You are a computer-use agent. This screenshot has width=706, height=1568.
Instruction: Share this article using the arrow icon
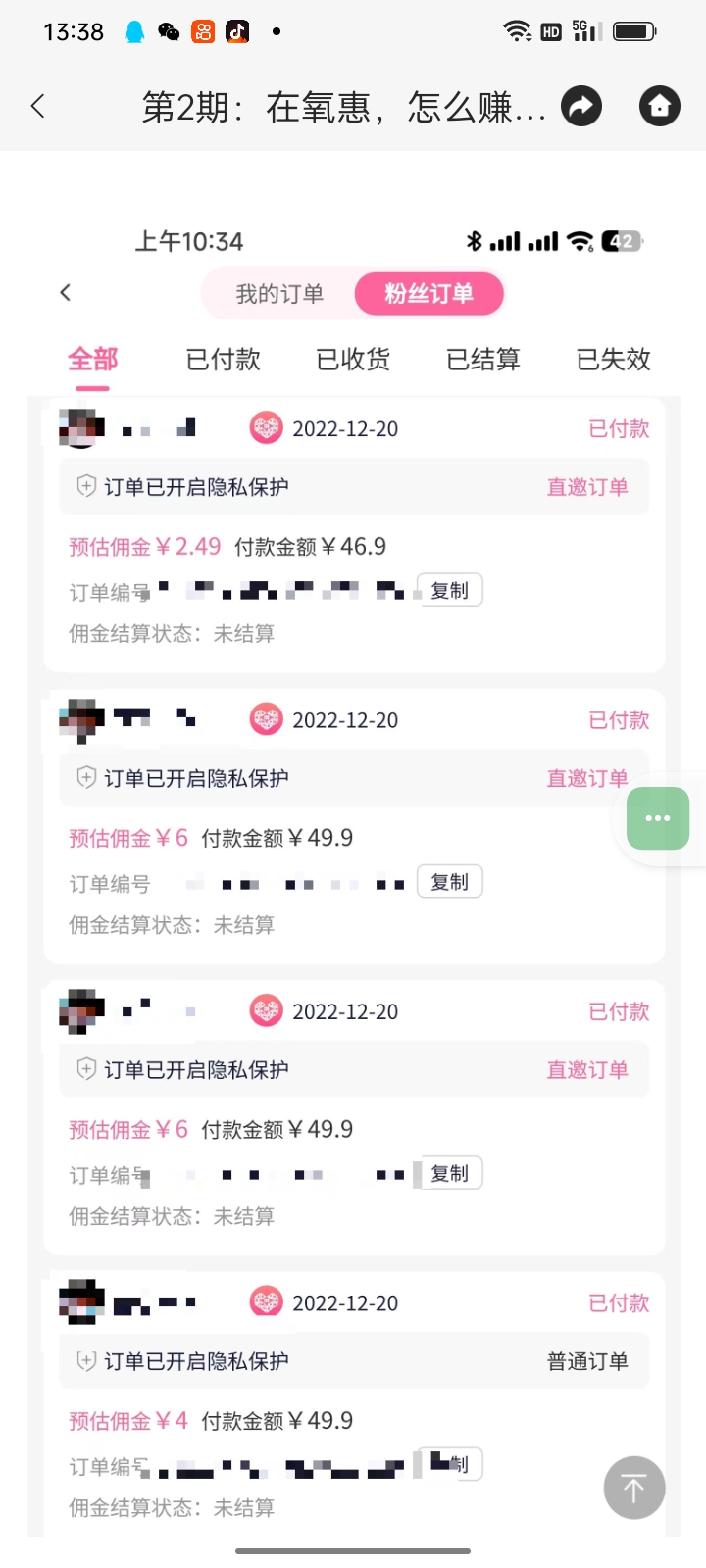point(581,106)
